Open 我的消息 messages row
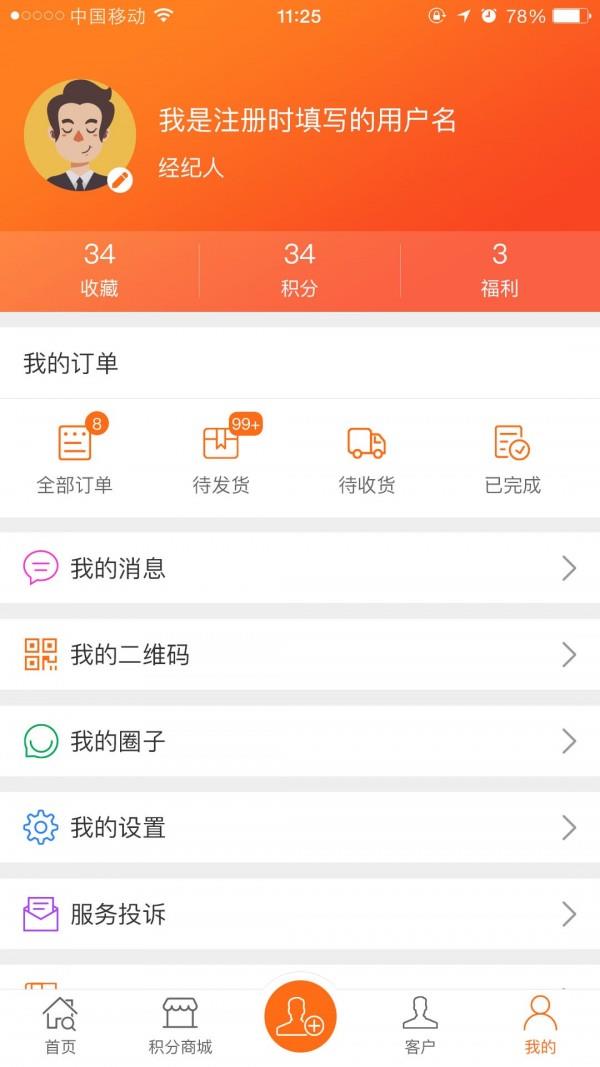This screenshot has width=600, height=1067. (x=300, y=568)
